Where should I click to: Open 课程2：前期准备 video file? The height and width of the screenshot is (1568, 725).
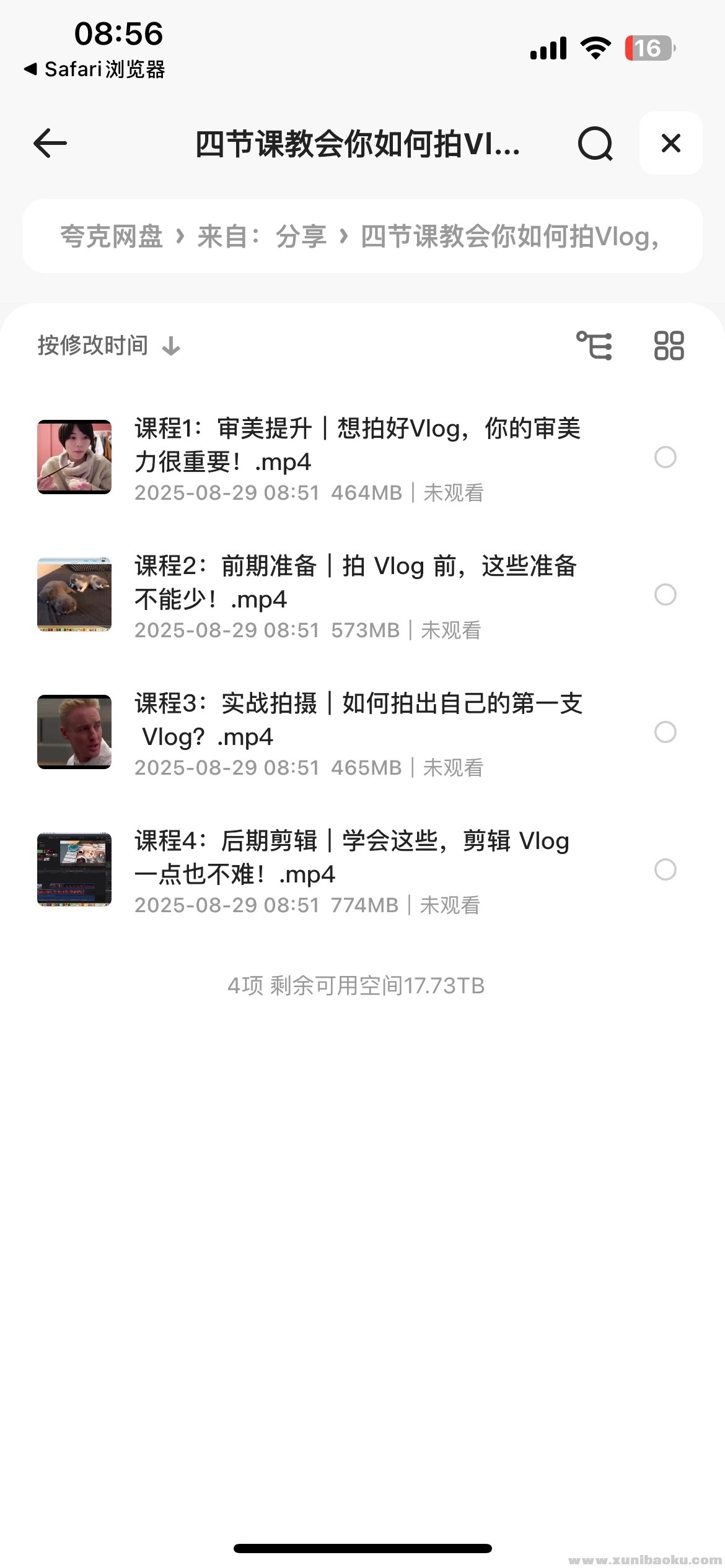[357, 583]
